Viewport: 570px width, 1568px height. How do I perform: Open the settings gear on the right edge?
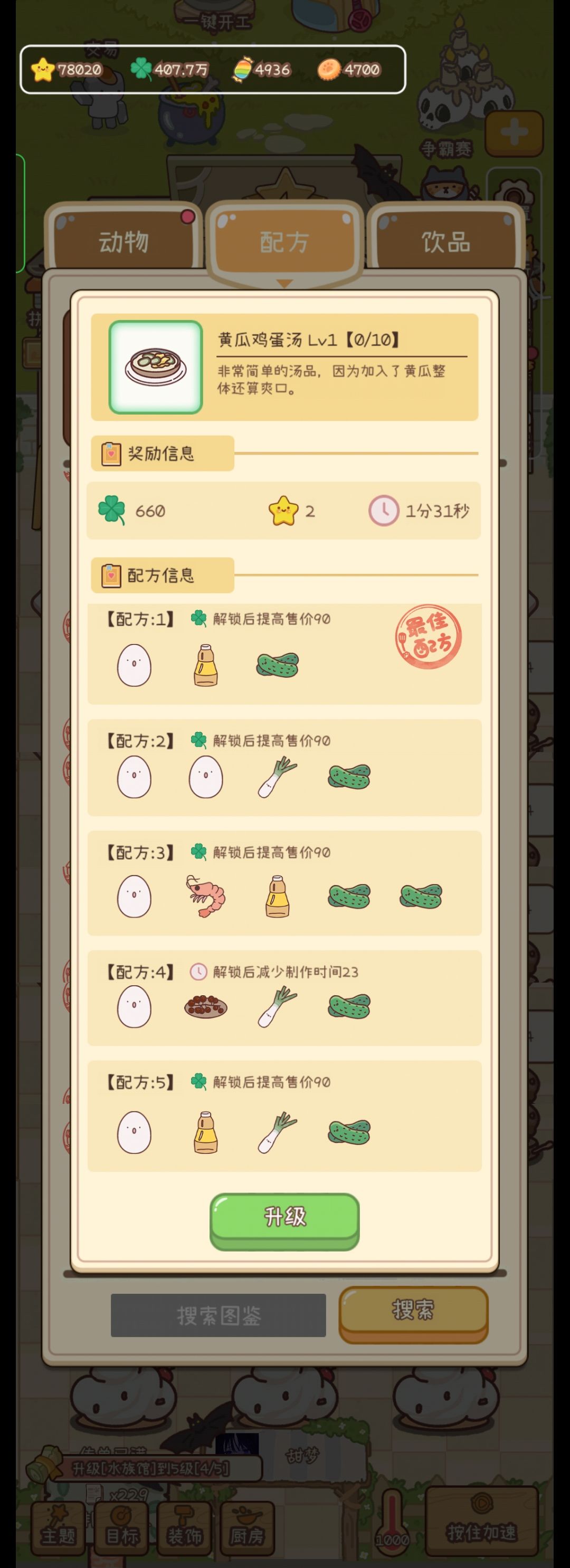515,192
